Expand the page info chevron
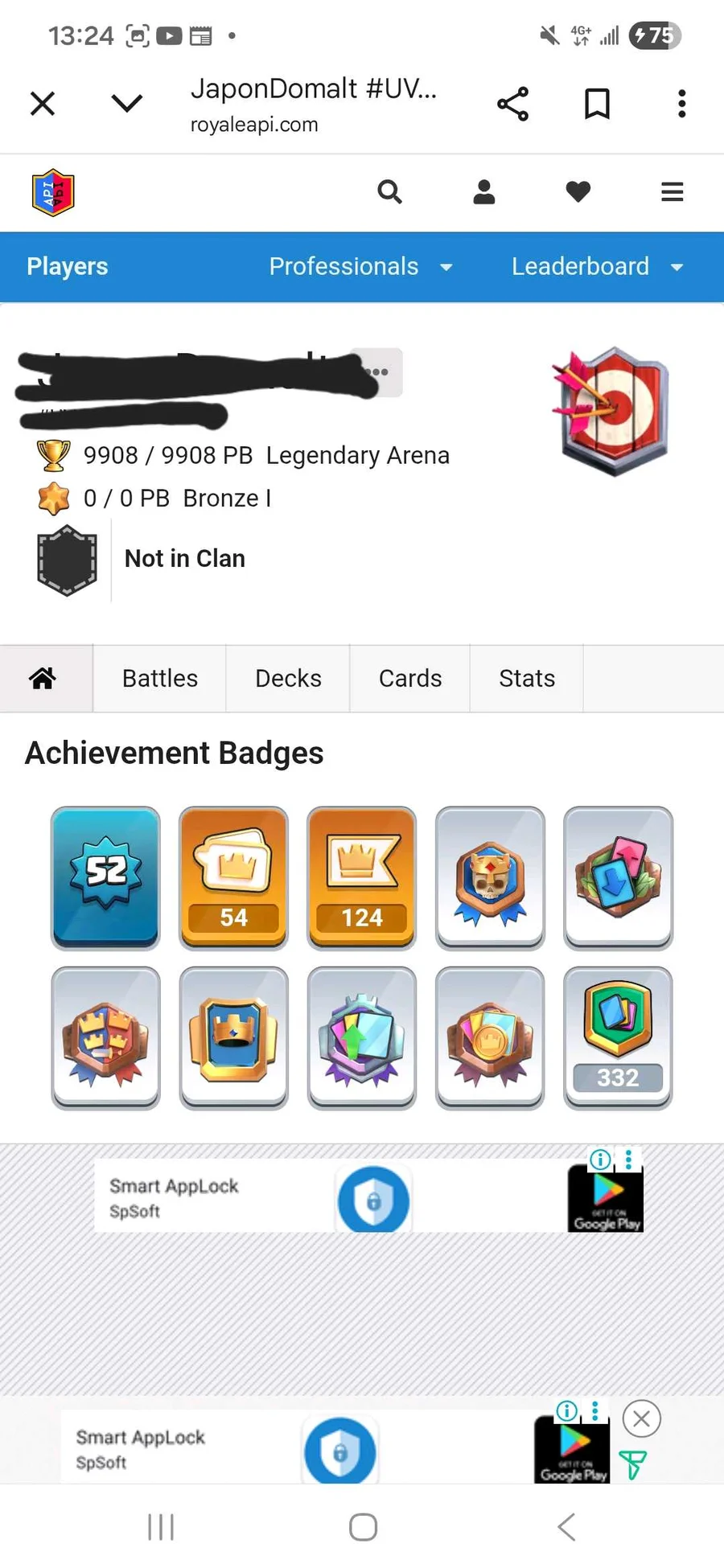The image size is (724, 1568). (x=126, y=104)
